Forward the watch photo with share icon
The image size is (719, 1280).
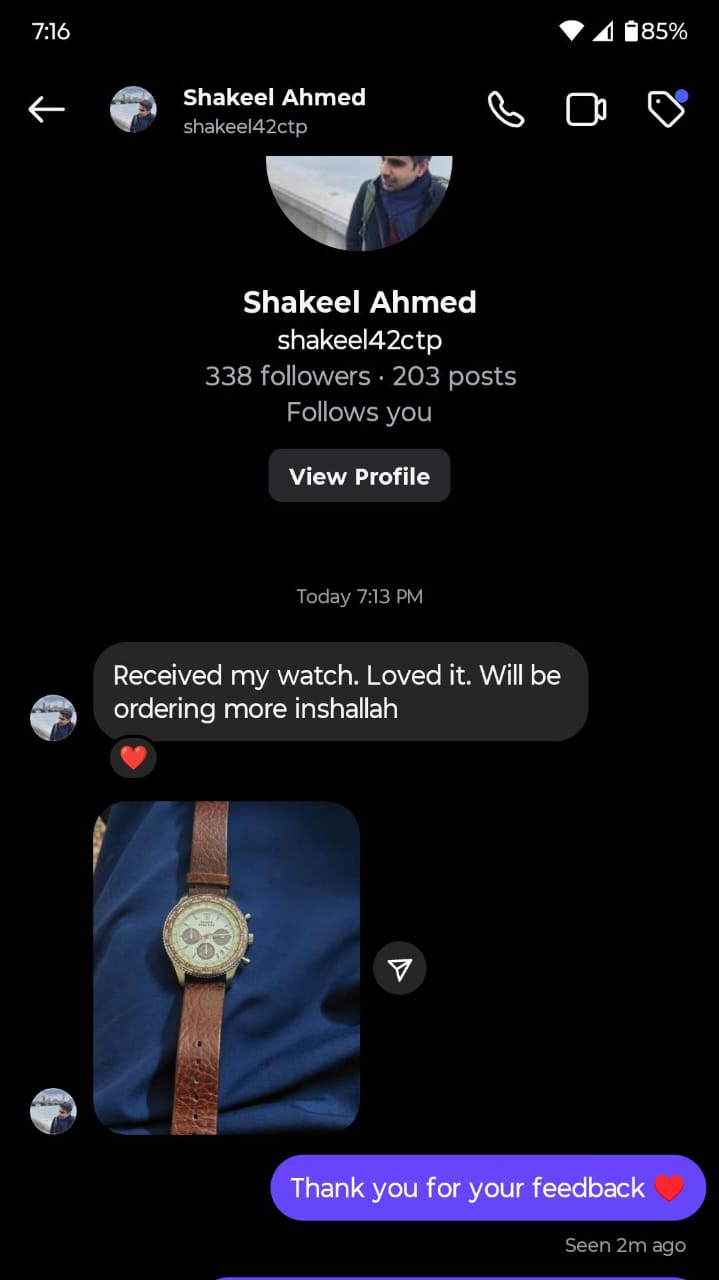click(399, 968)
